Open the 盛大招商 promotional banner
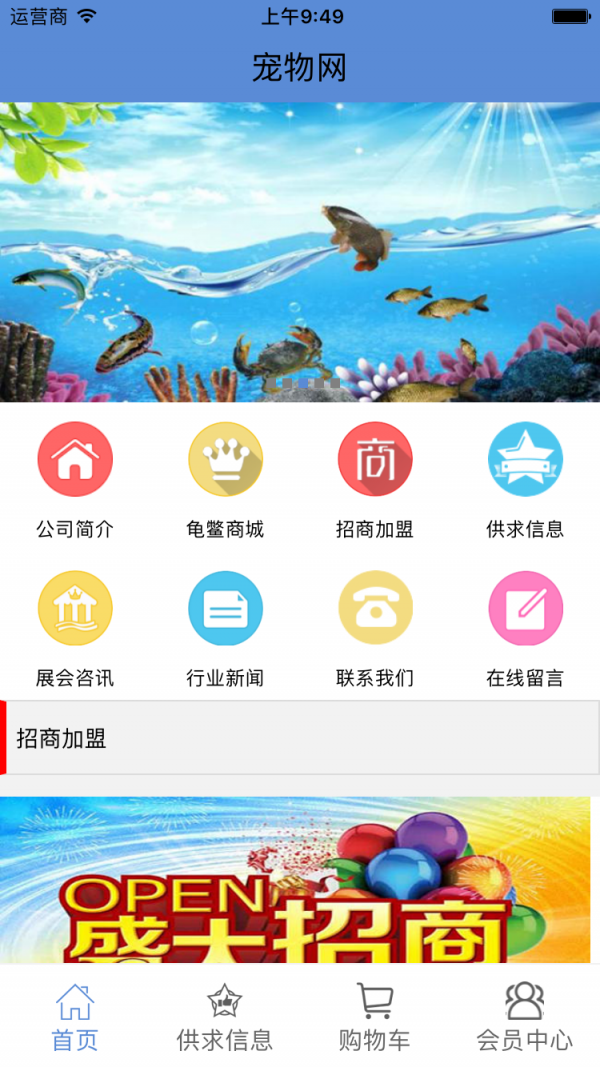Screen dimensions: 600x1067 click(x=300, y=880)
